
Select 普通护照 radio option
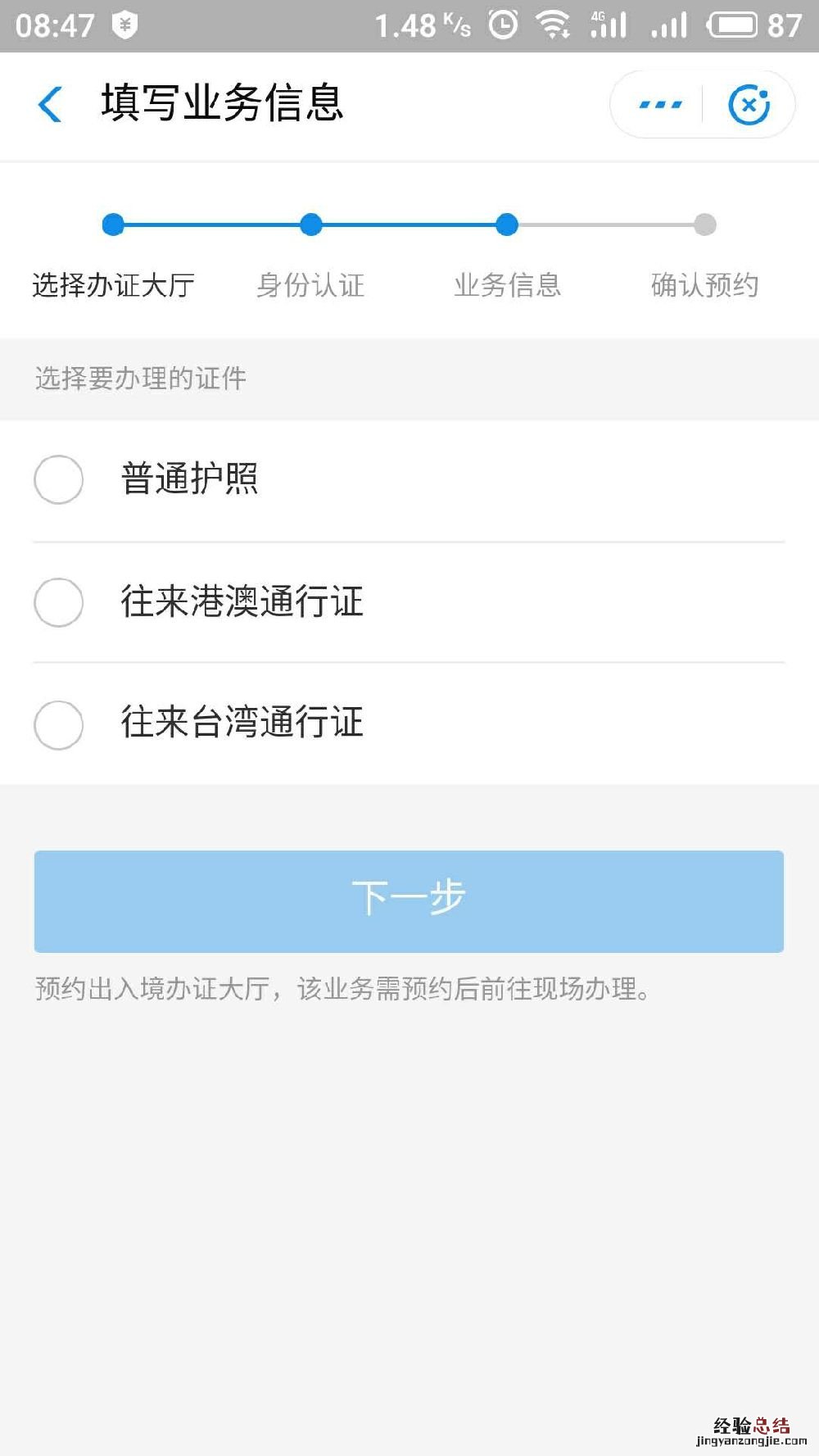[59, 479]
